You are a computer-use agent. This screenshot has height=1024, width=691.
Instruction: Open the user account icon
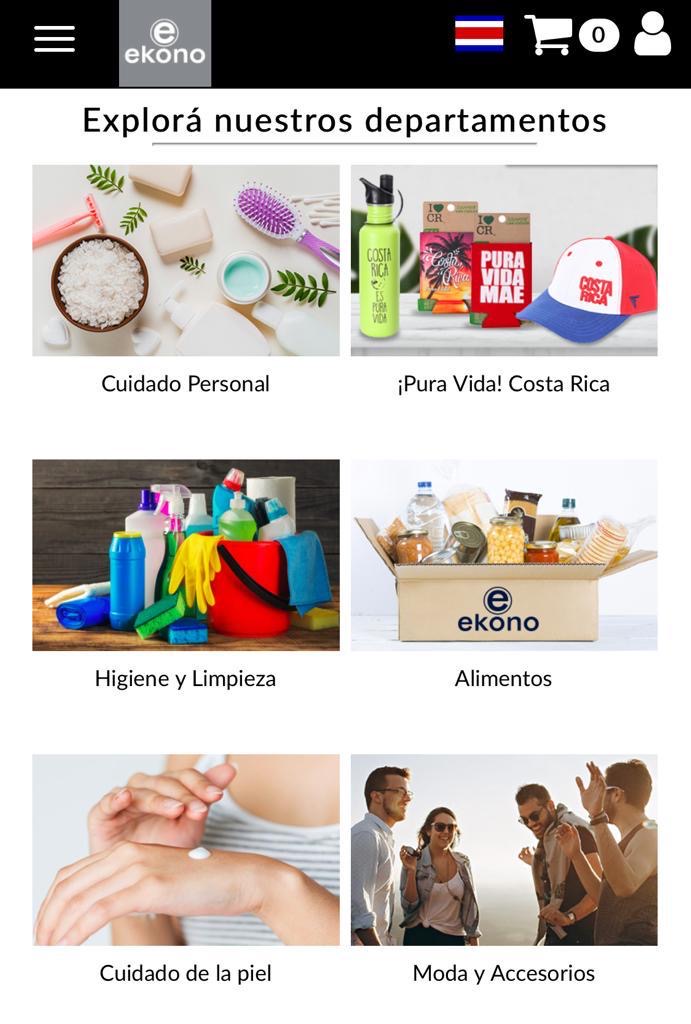(652, 35)
